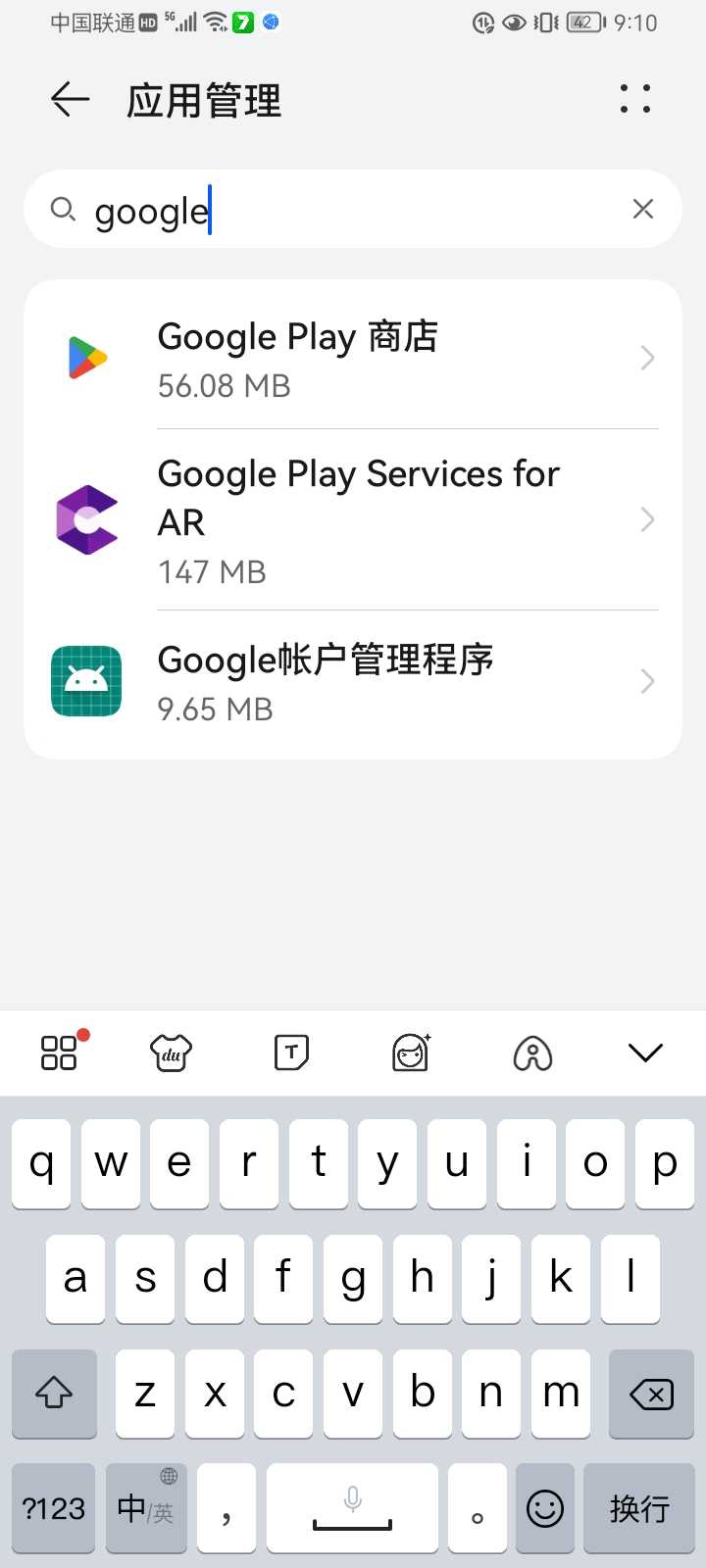Open the smiley emoji key
Image resolution: width=706 pixels, height=1568 pixels.
(x=545, y=1508)
